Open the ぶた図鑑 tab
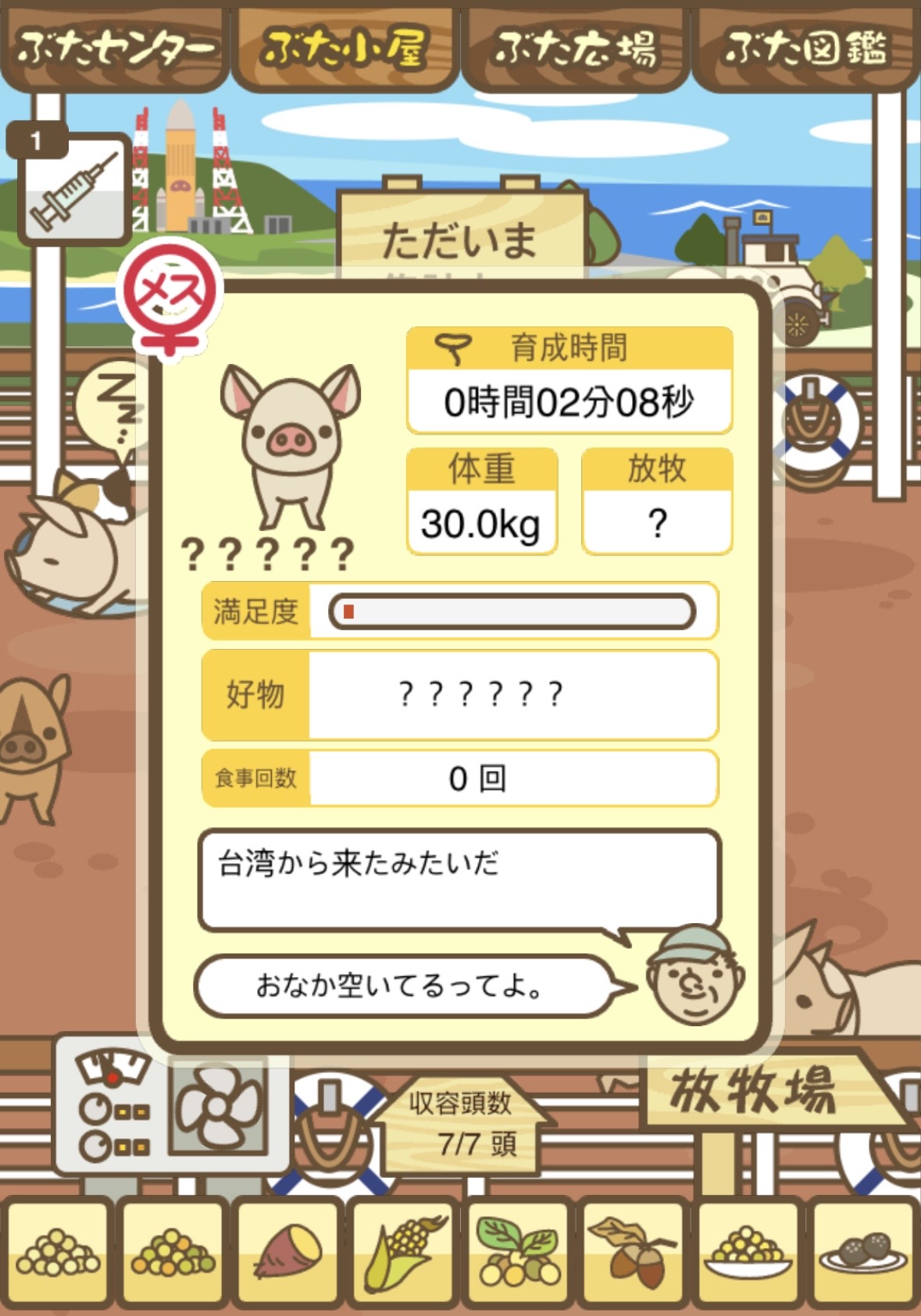 click(805, 48)
